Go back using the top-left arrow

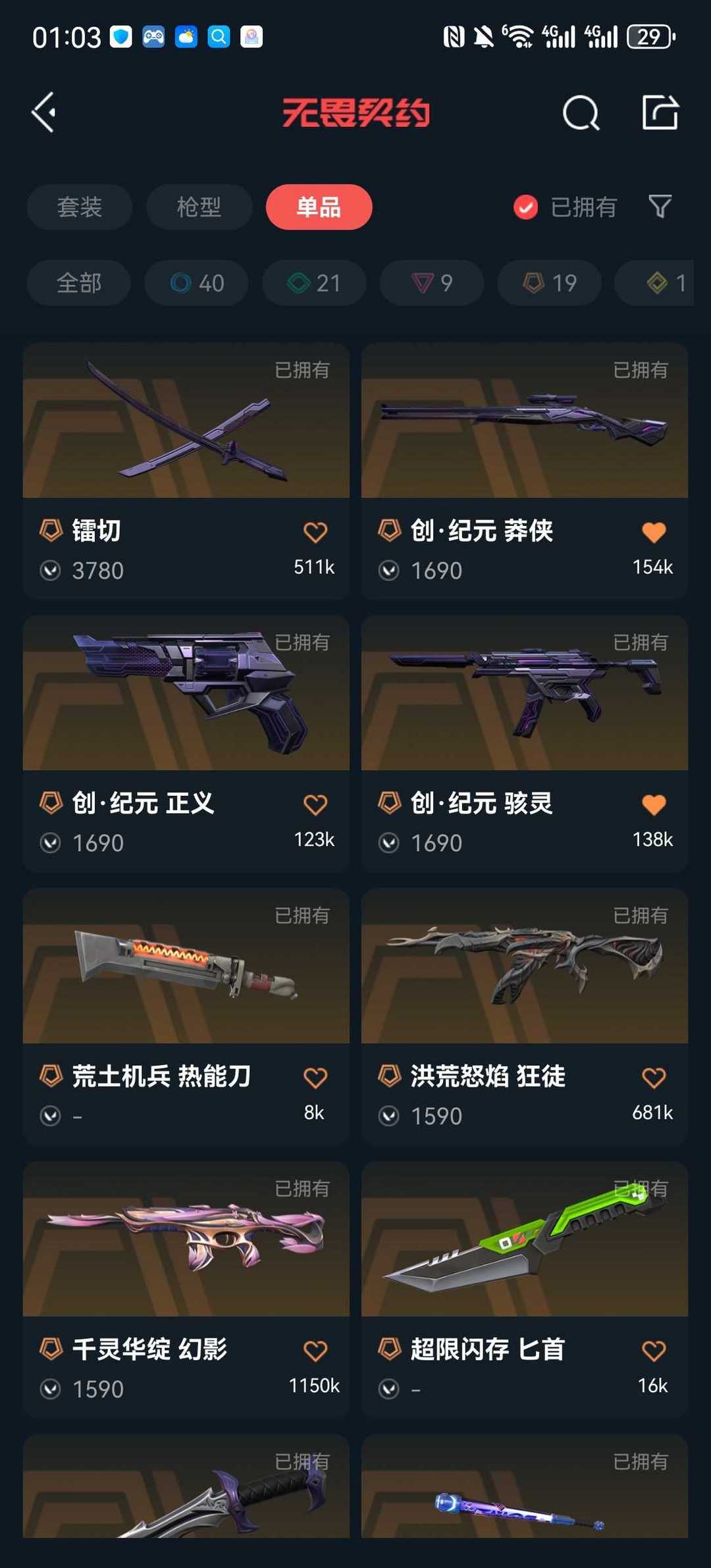point(44,113)
